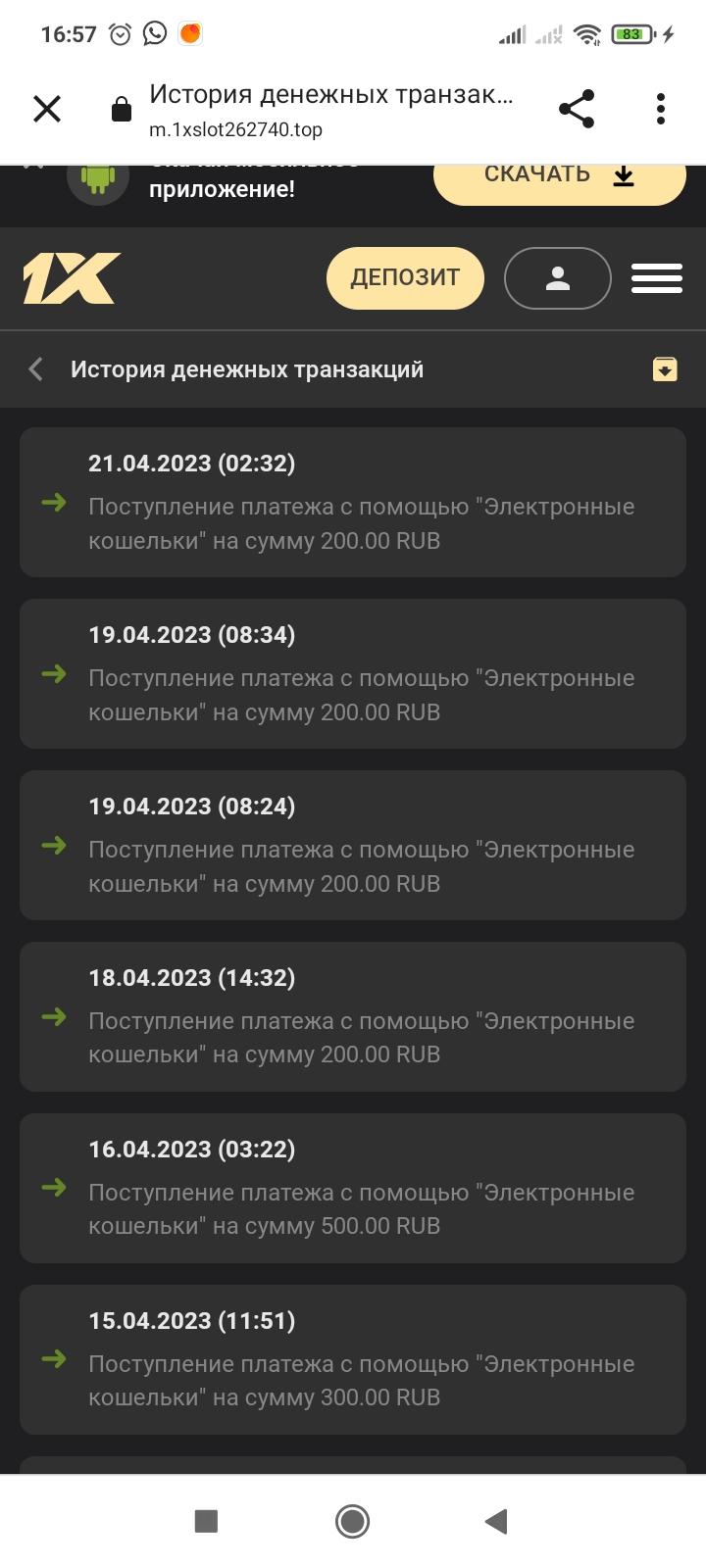Open the archive icon in history header
The height and width of the screenshot is (1568, 706).
point(665,369)
